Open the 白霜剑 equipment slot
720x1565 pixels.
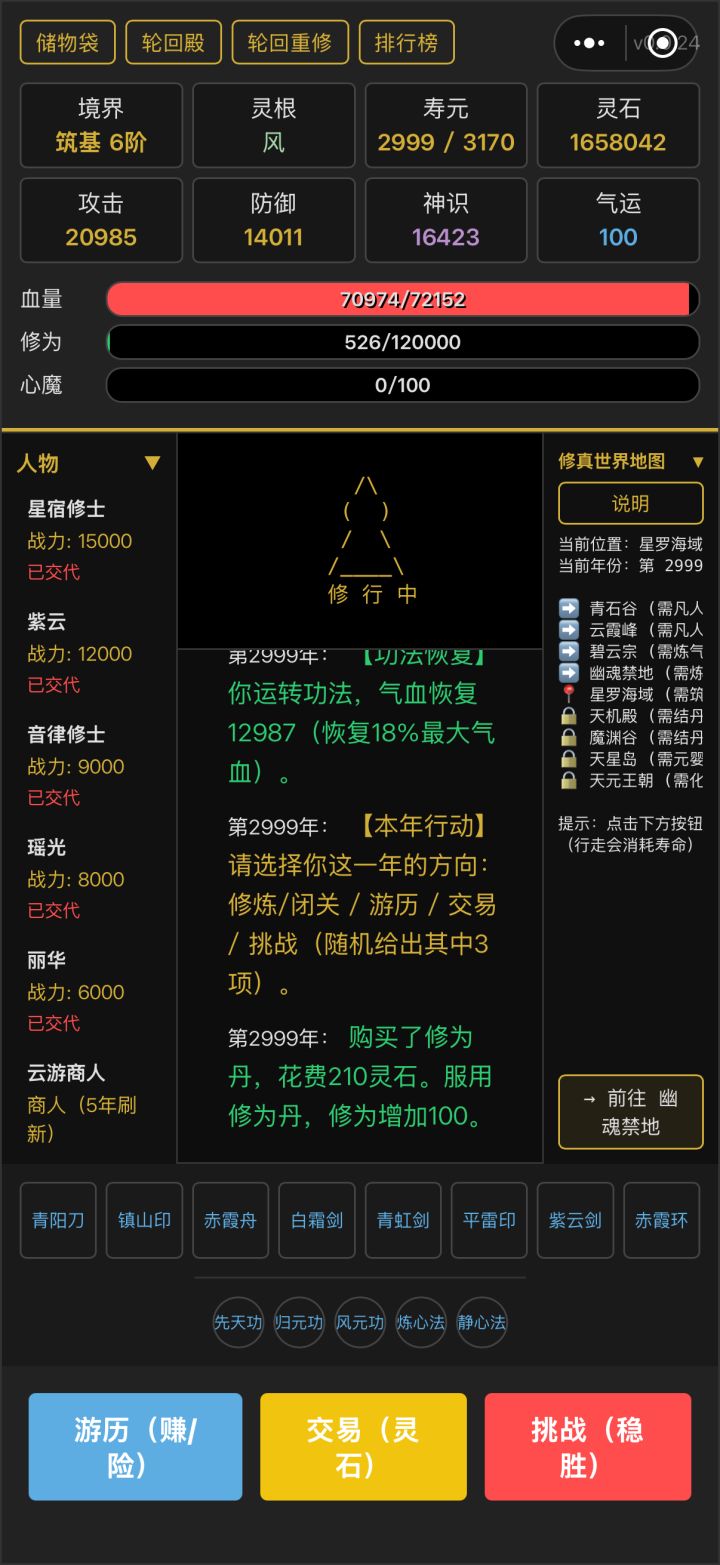coord(316,1220)
